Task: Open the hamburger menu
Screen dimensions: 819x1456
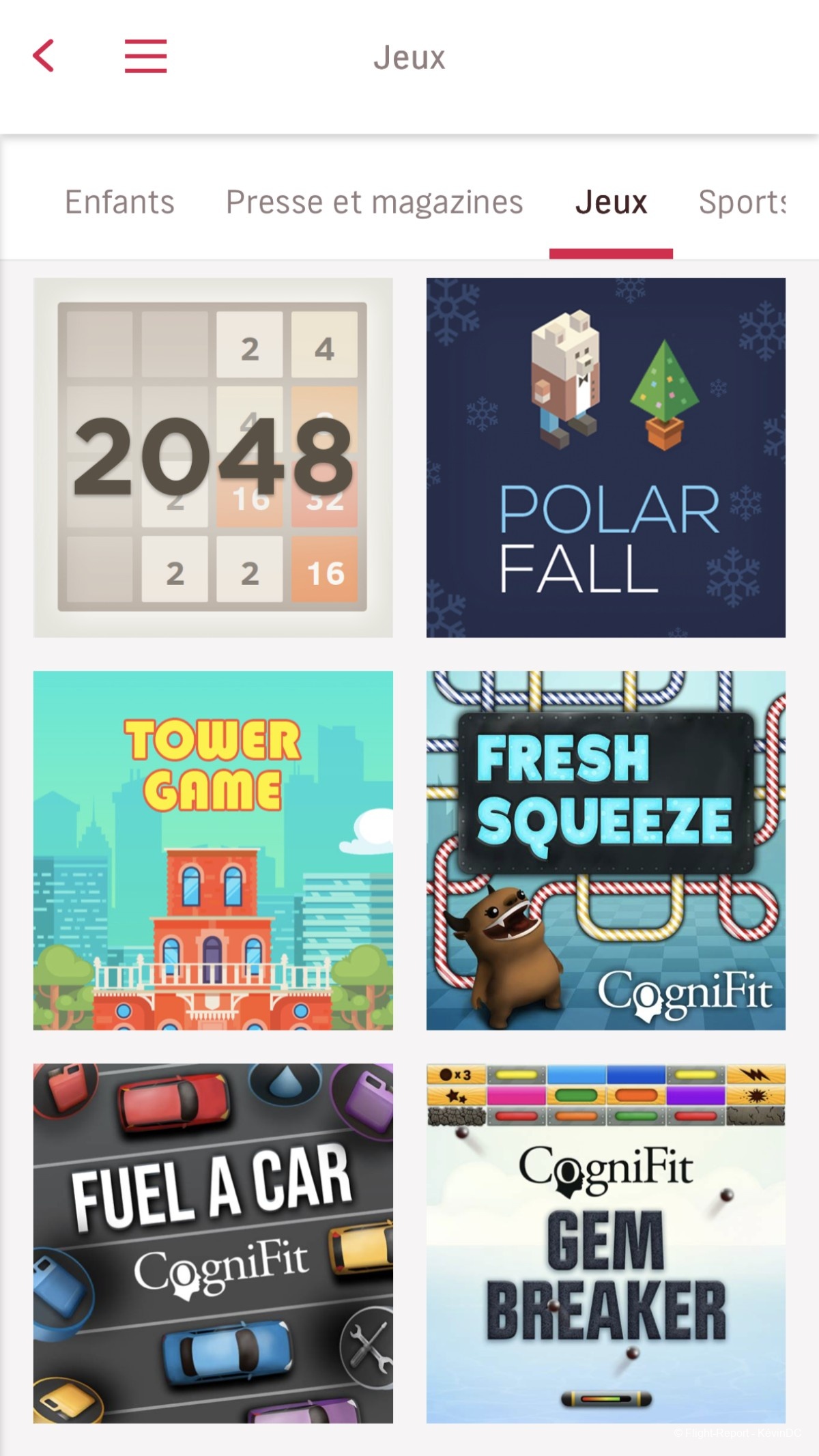Action: point(145,56)
